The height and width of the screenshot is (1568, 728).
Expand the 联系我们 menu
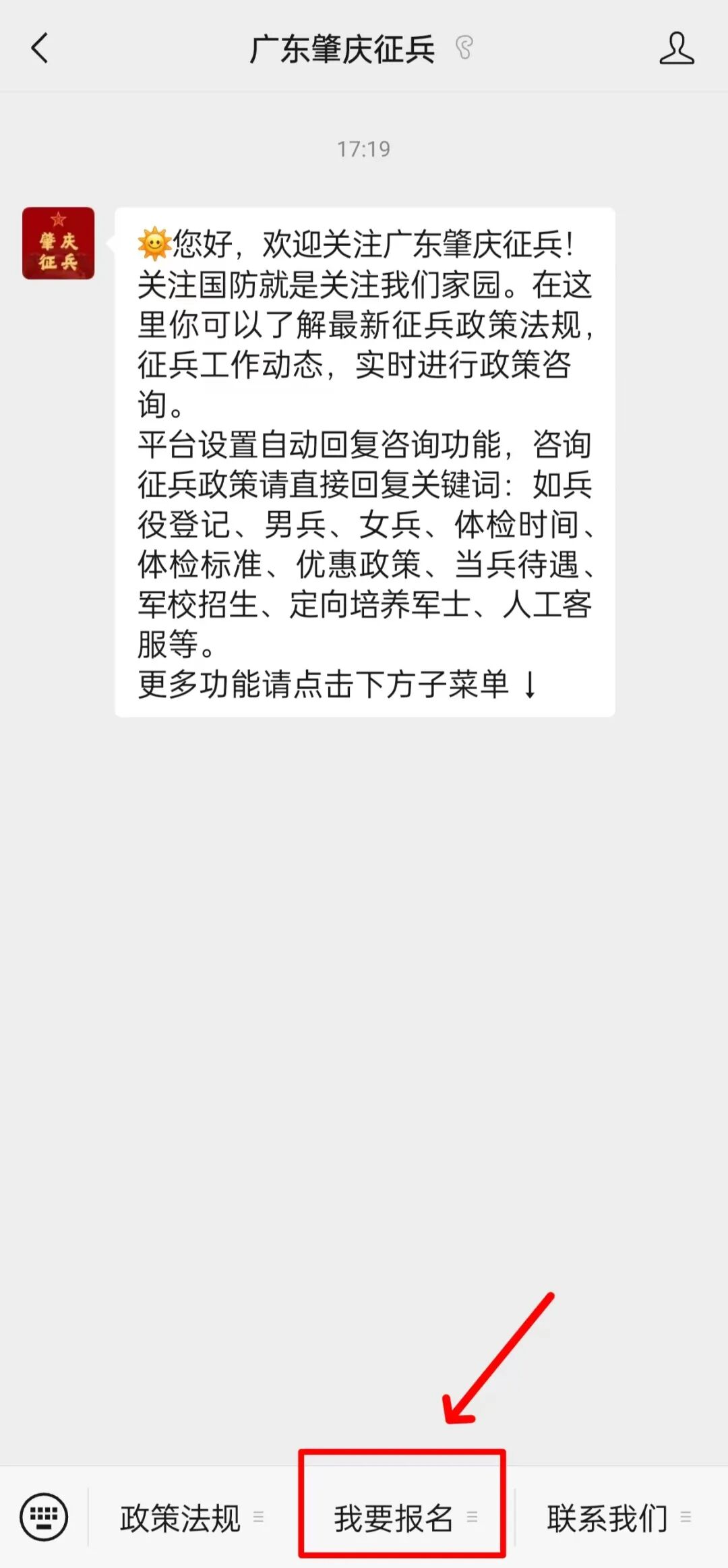coord(617,1518)
